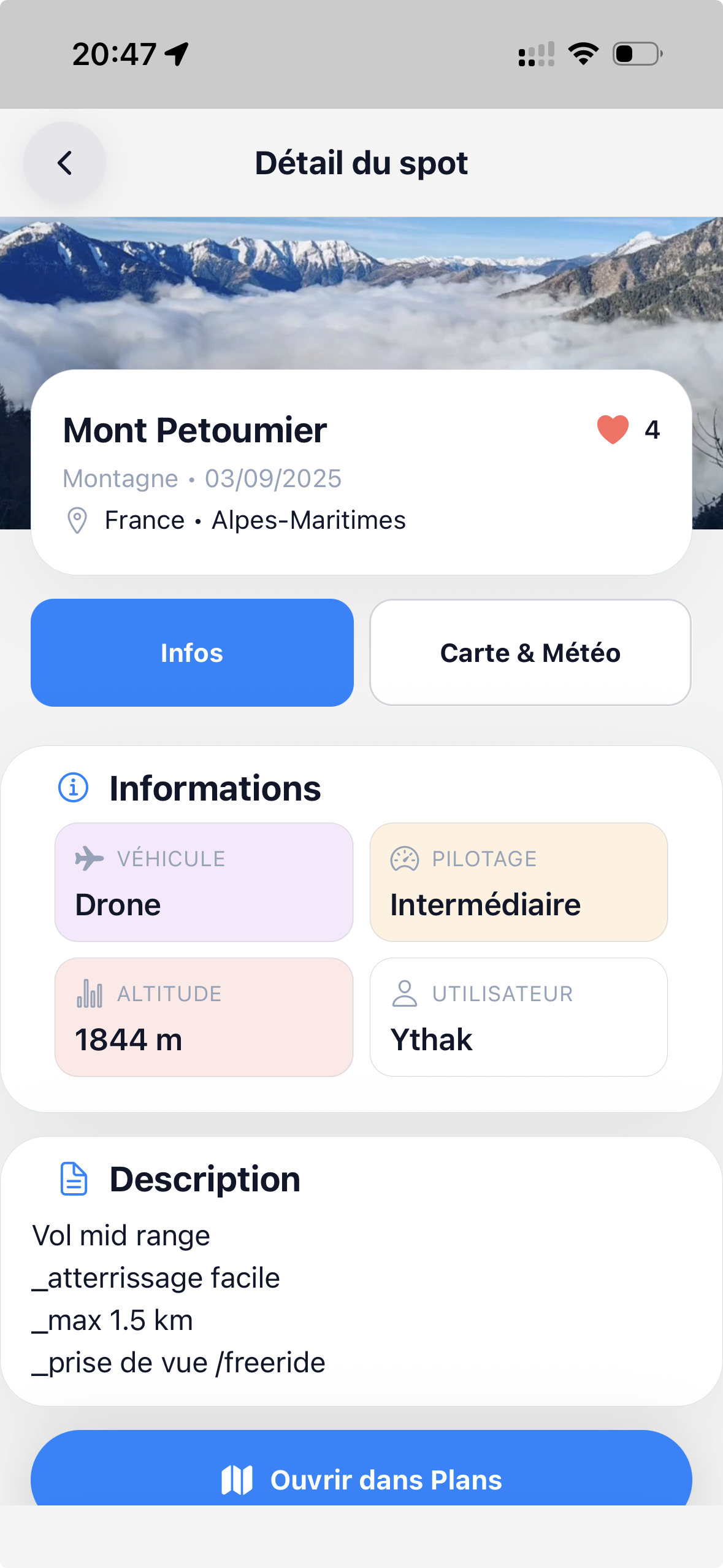
Task: Tap the navigation arrow near the clock
Action: coord(176,52)
